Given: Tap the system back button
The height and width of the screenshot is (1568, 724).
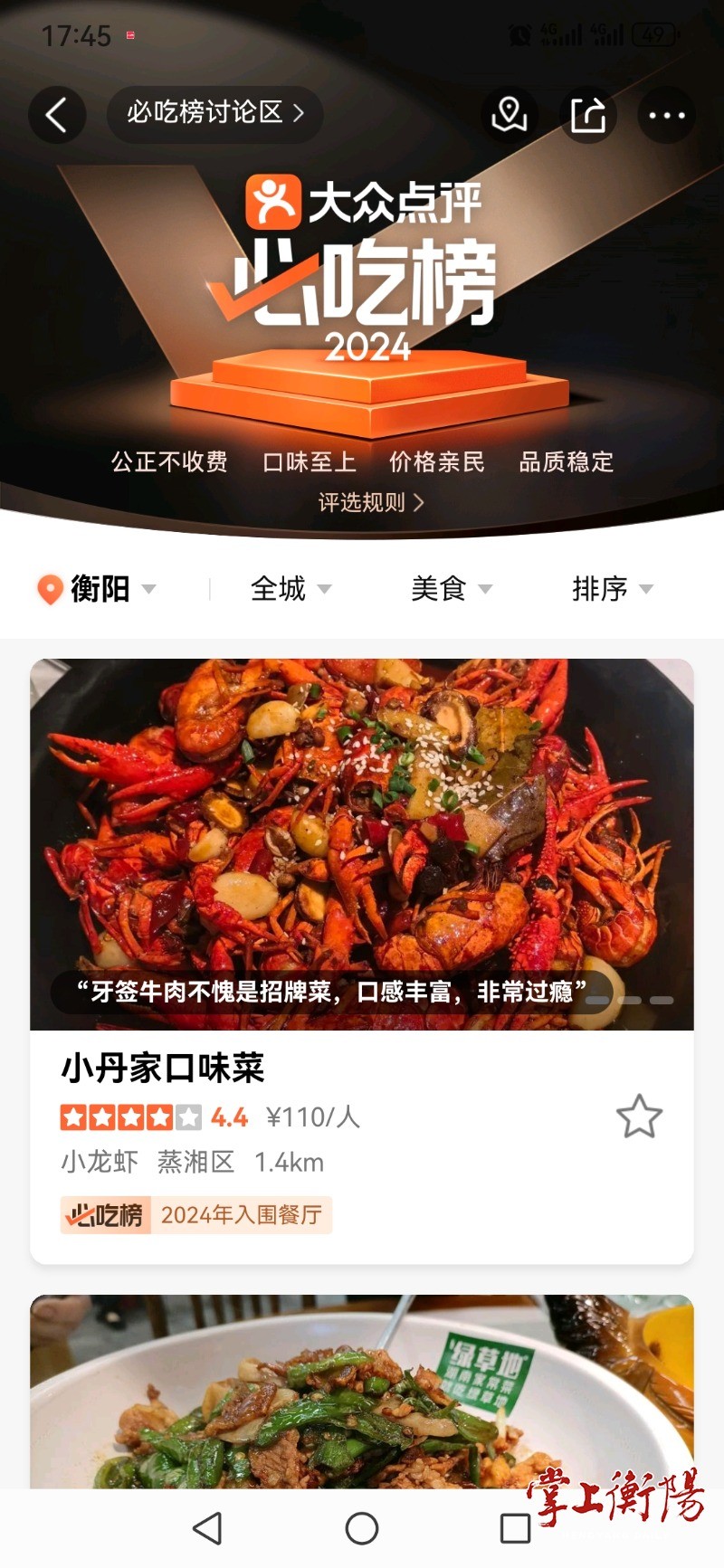Looking at the screenshot, I should pos(207,1528).
